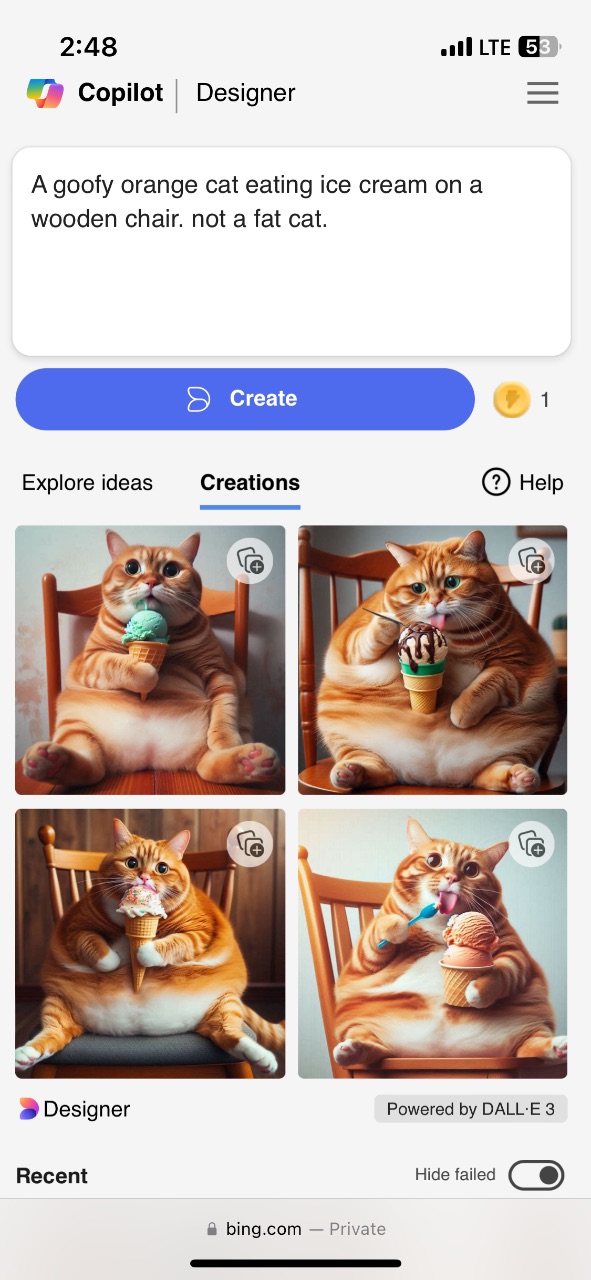Open the cat with sprinkle ice cream cone
The width and height of the screenshot is (591, 1280).
(x=150, y=944)
